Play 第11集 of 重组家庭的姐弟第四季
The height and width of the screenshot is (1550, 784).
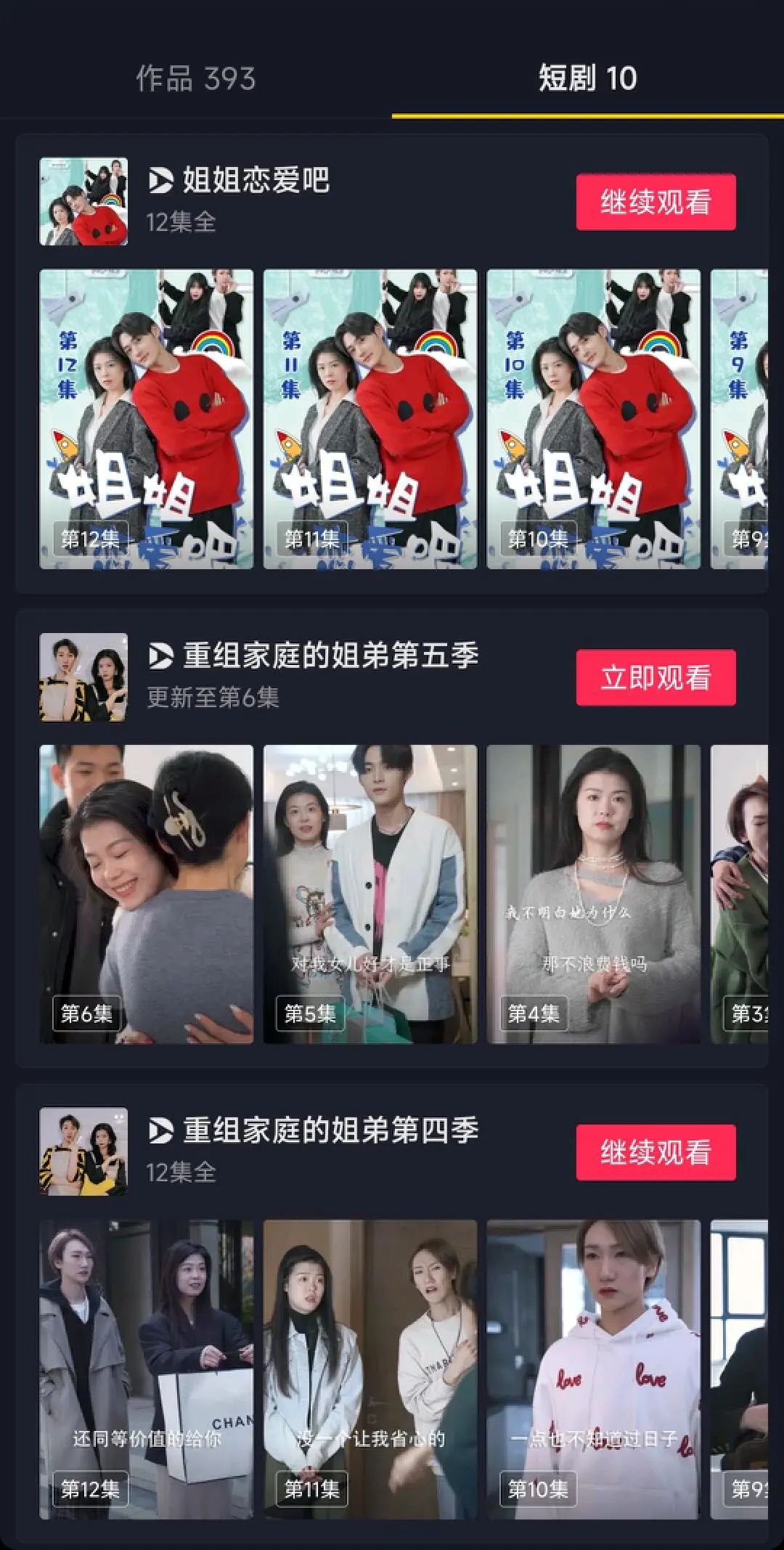point(369,1369)
